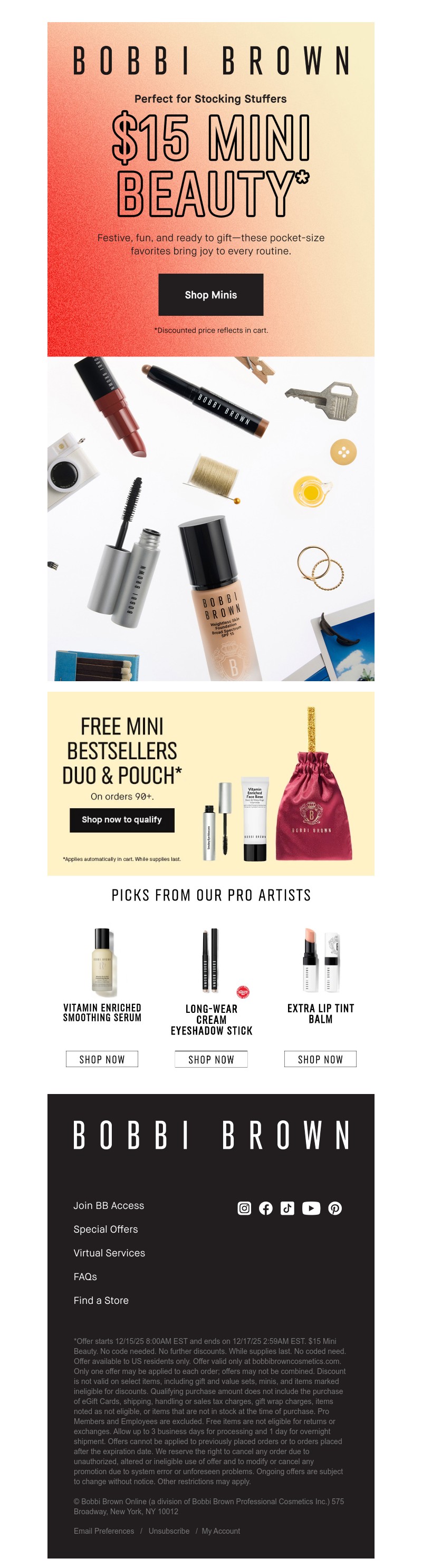Screen dimensions: 422x1568
Task: Unsubscribe from these emails
Action: click(x=169, y=1531)
